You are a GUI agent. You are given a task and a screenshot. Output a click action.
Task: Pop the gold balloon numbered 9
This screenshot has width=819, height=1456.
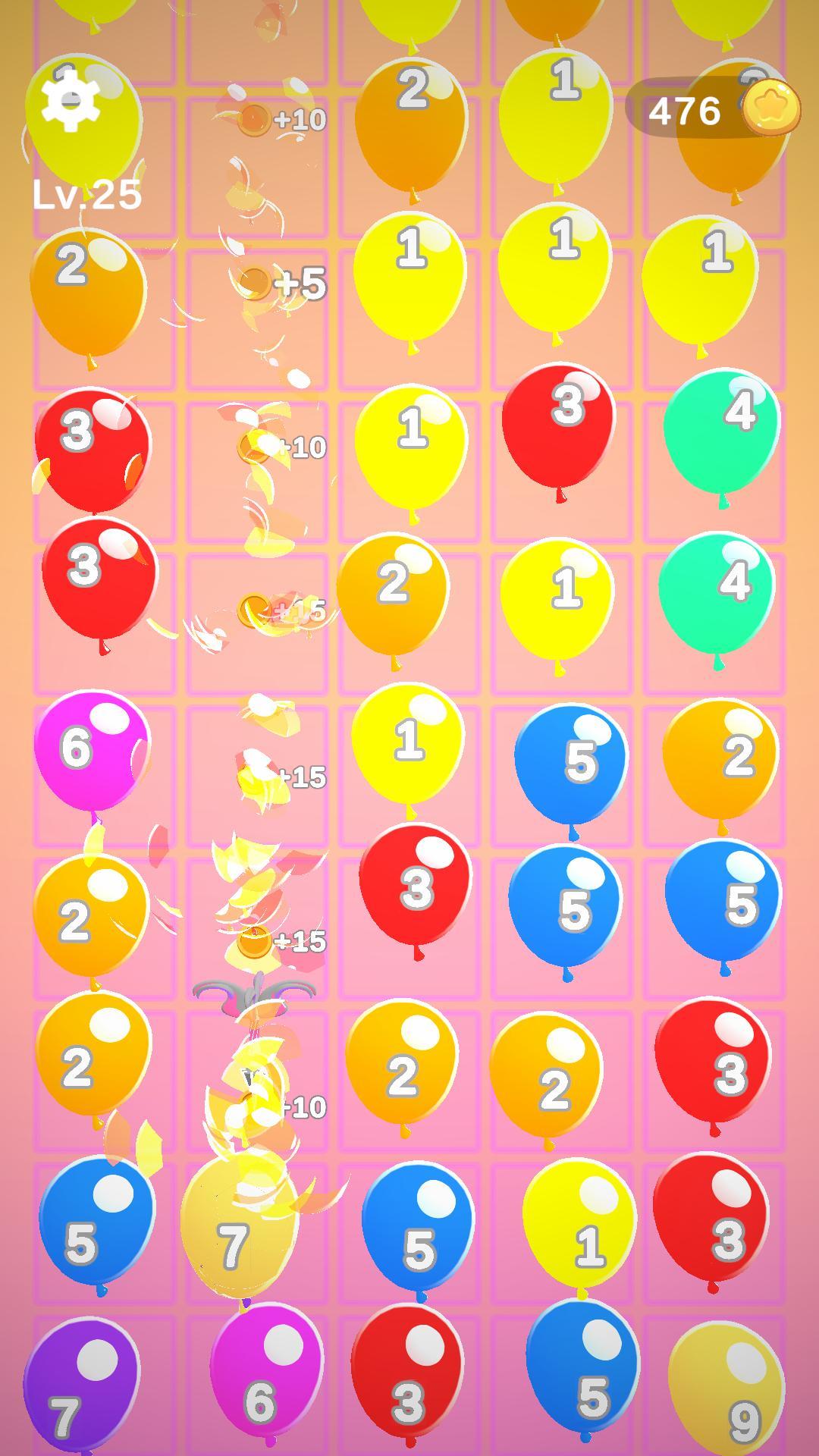point(726,1388)
